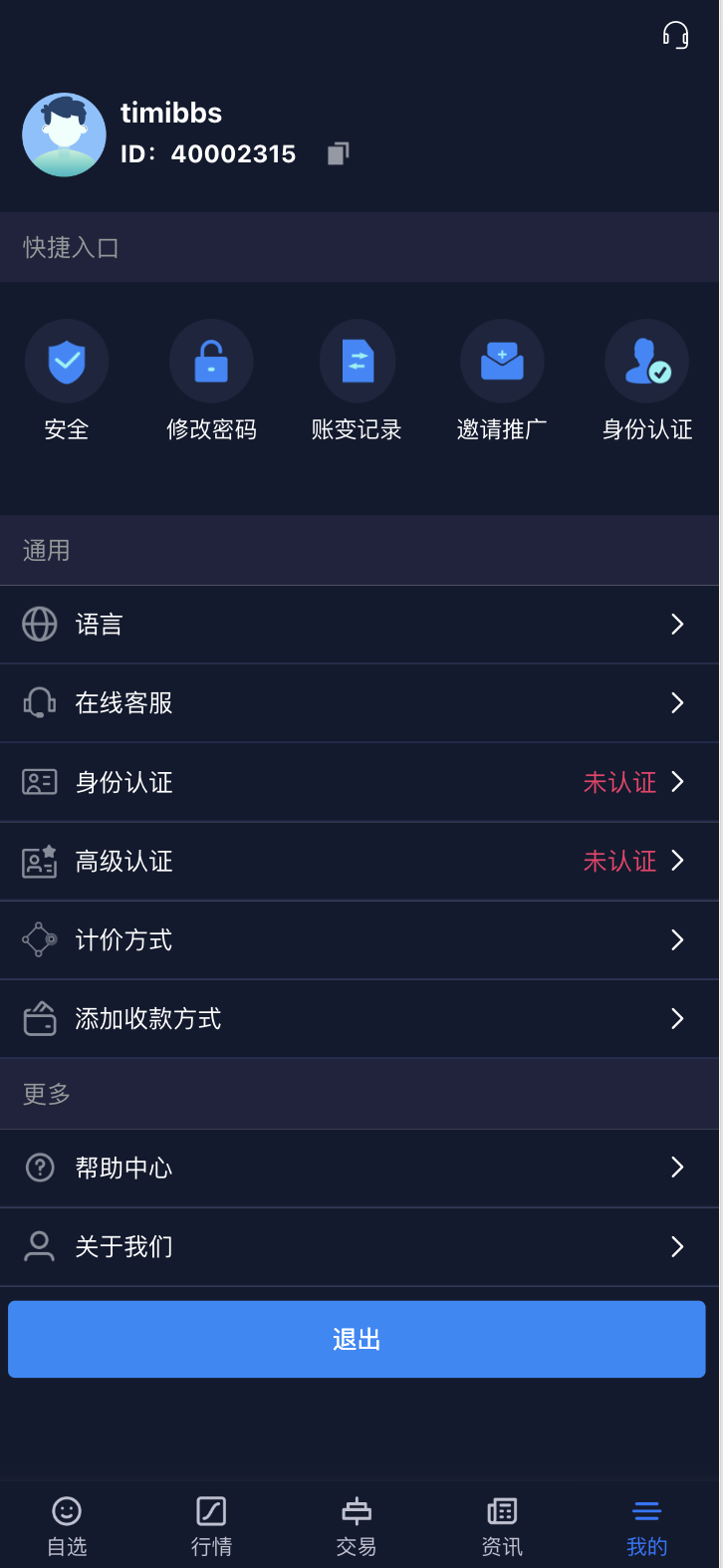Click the globe icon beside 语言

coord(39,625)
